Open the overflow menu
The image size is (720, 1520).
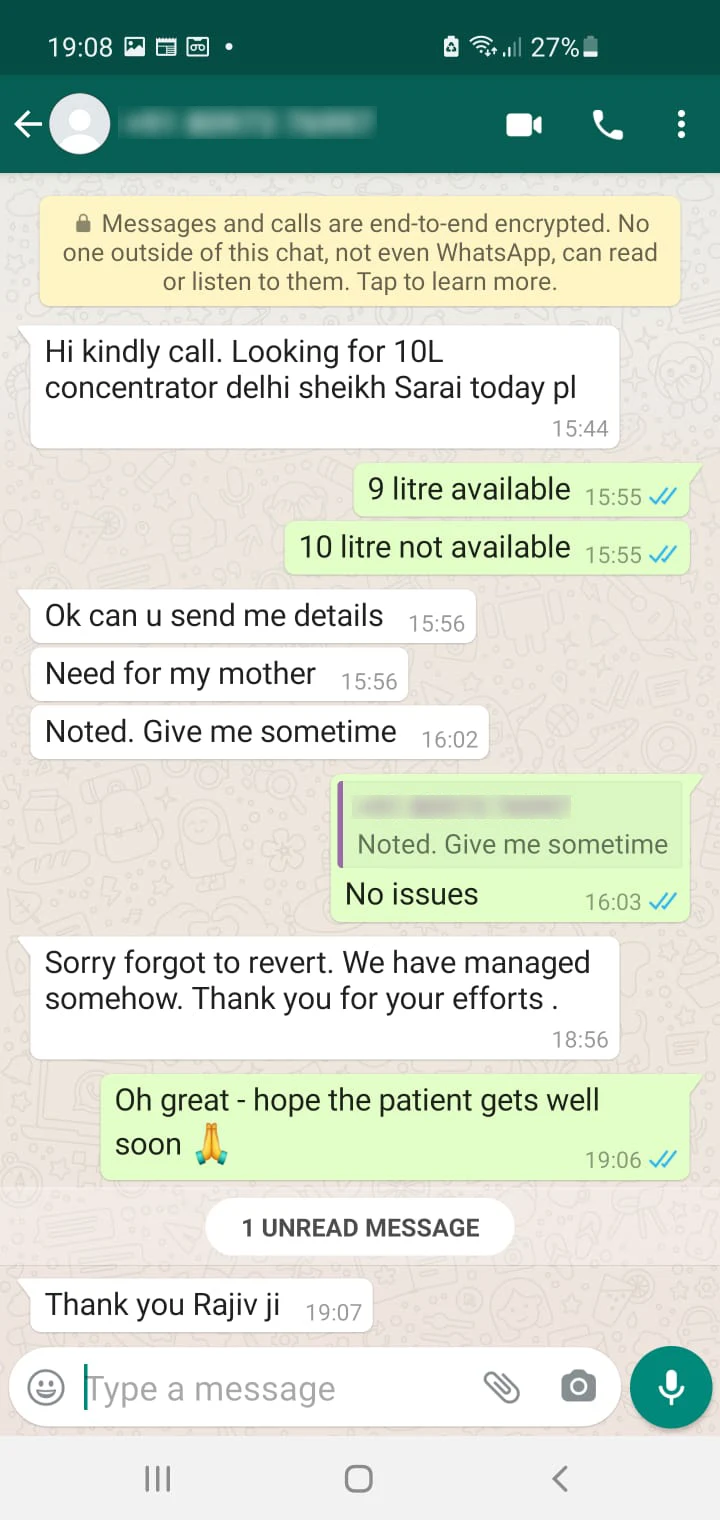681,124
